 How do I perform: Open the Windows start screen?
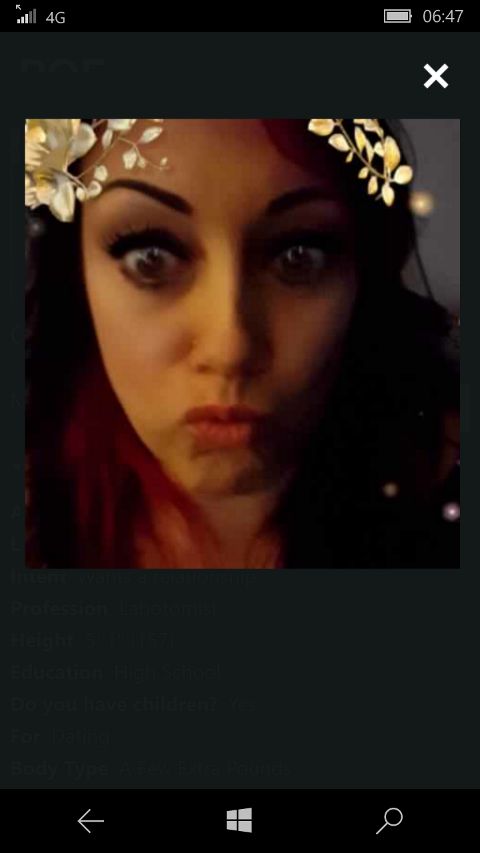point(239,820)
